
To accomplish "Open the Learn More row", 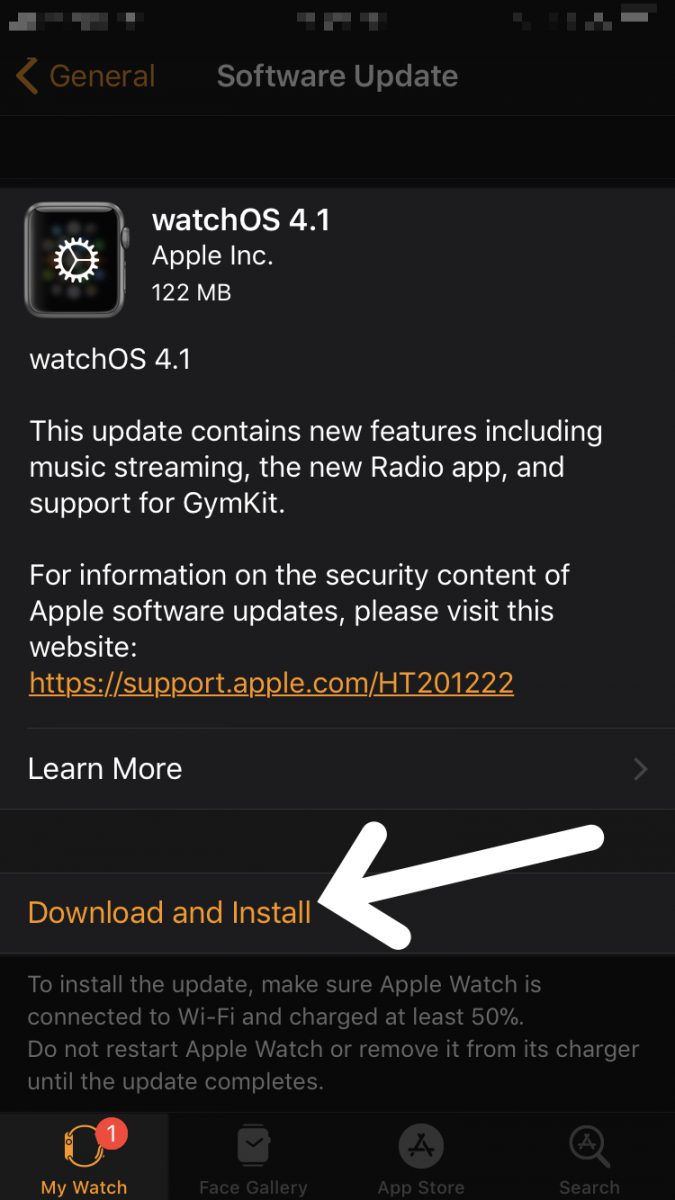I will tap(337, 768).
